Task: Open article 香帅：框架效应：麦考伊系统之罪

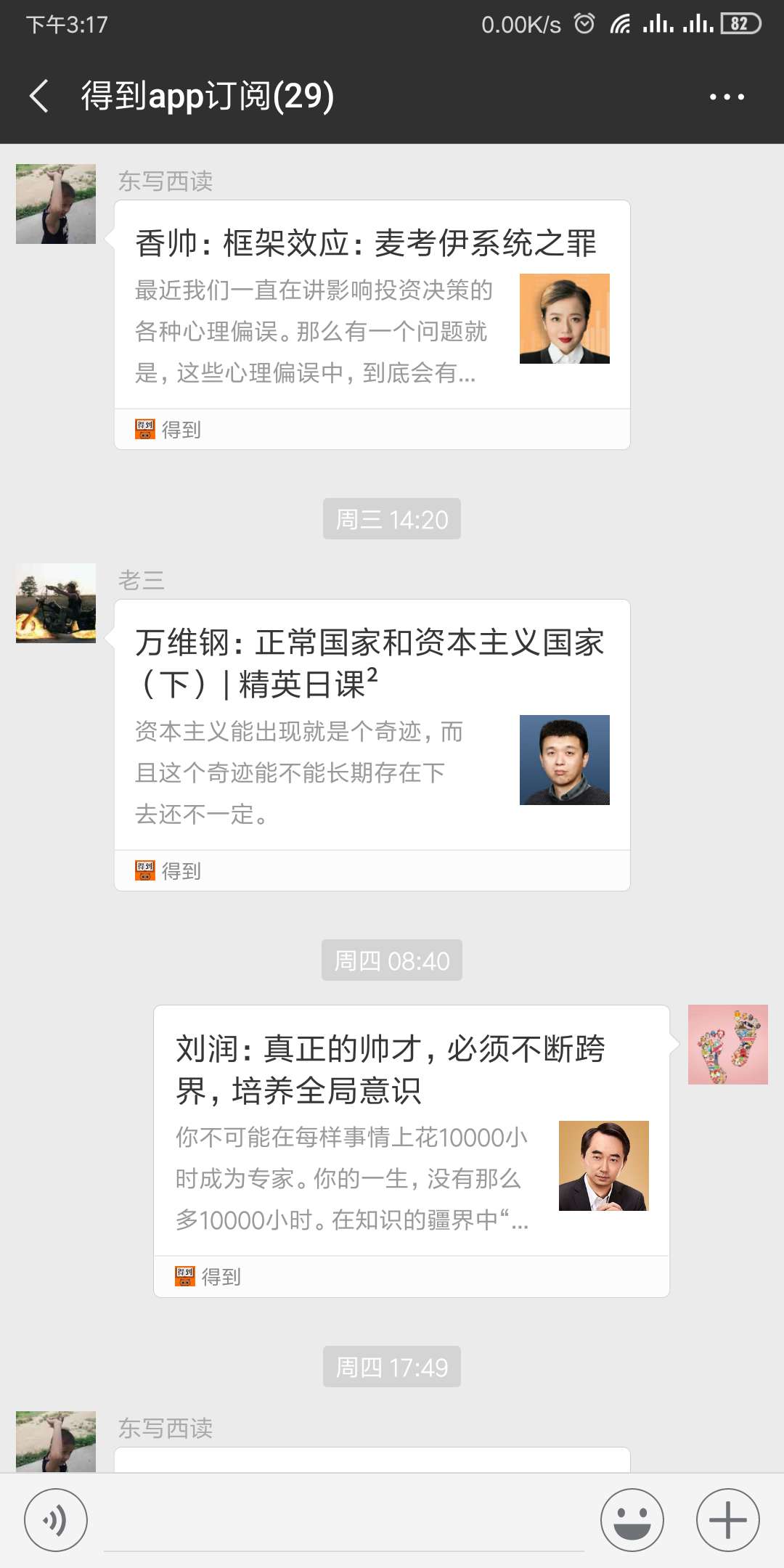Action: tap(372, 305)
